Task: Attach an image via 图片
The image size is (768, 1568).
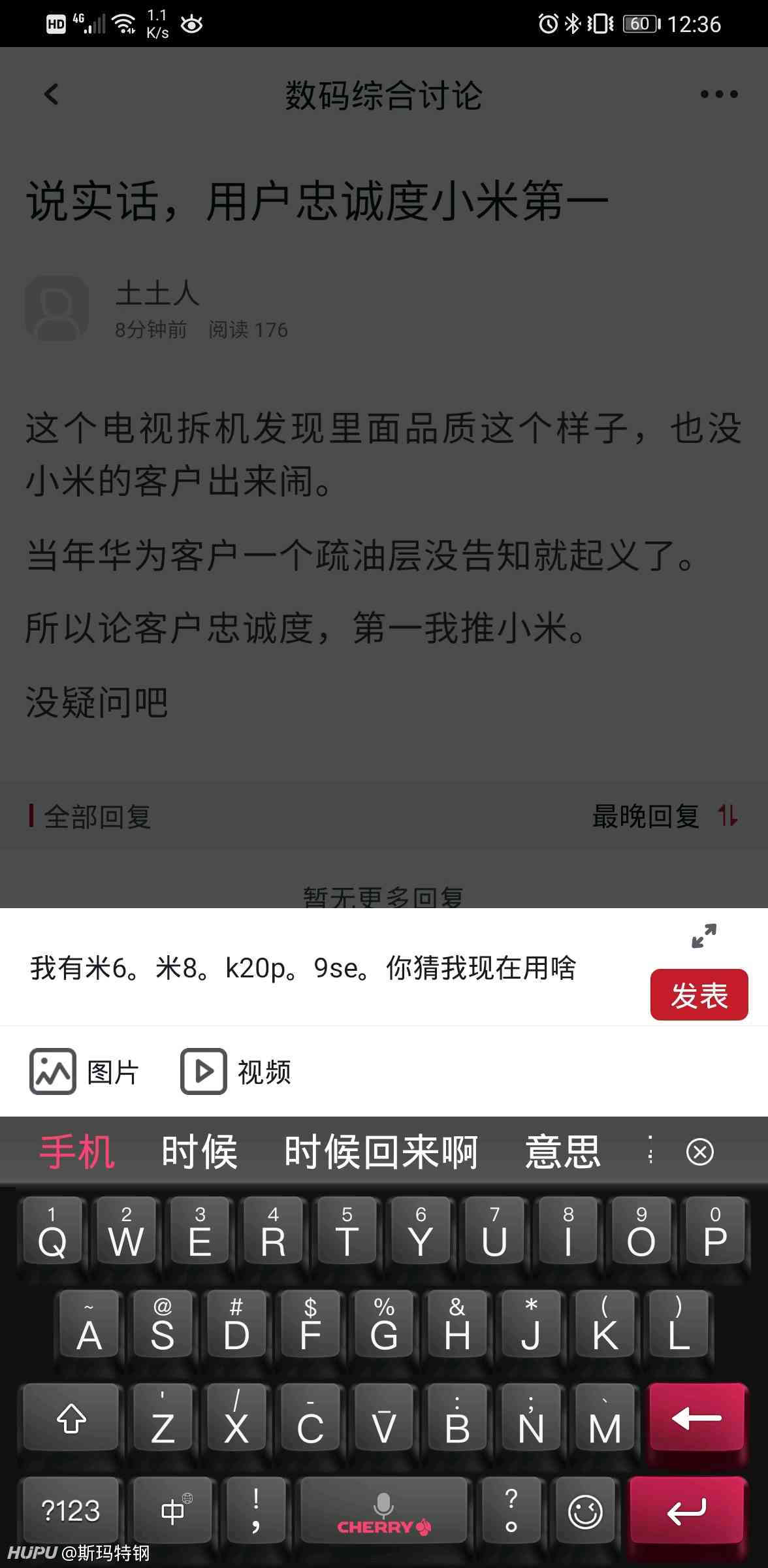Action: [84, 1071]
